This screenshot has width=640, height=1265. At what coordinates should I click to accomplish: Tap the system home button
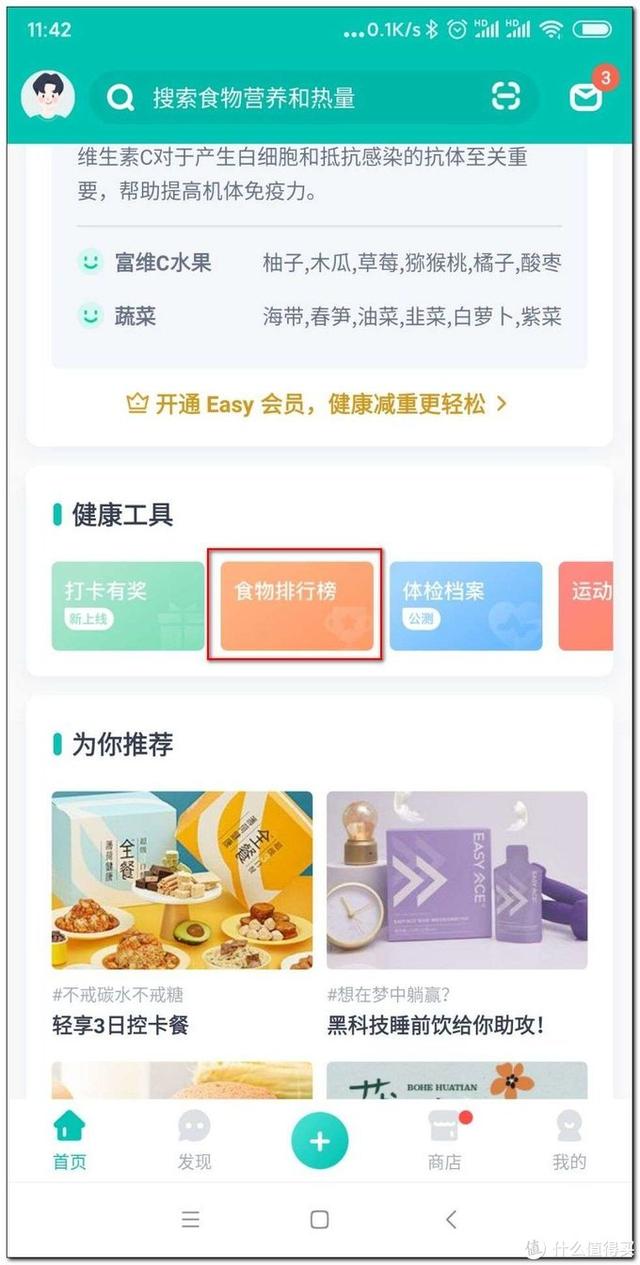[319, 1219]
